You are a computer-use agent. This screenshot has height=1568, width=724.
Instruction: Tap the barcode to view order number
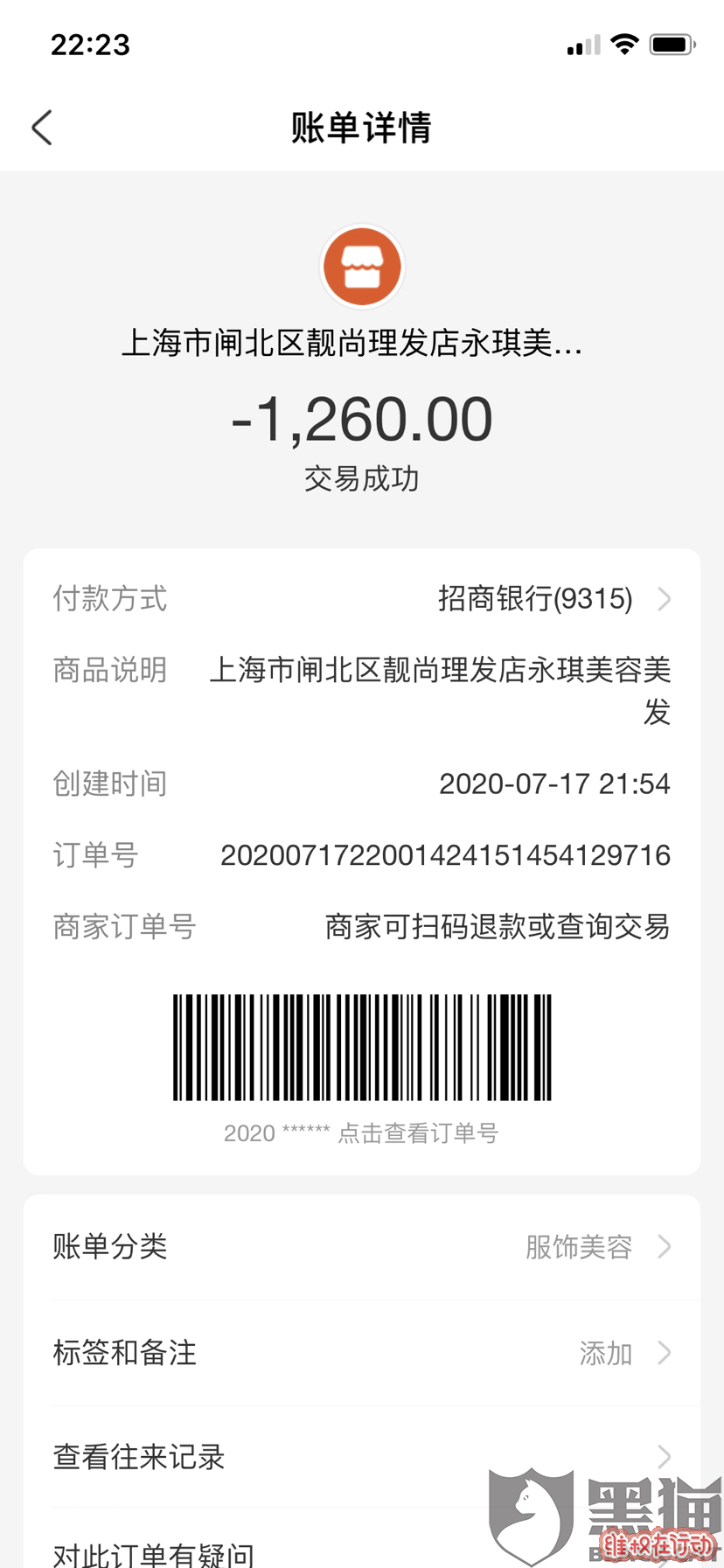click(362, 1047)
